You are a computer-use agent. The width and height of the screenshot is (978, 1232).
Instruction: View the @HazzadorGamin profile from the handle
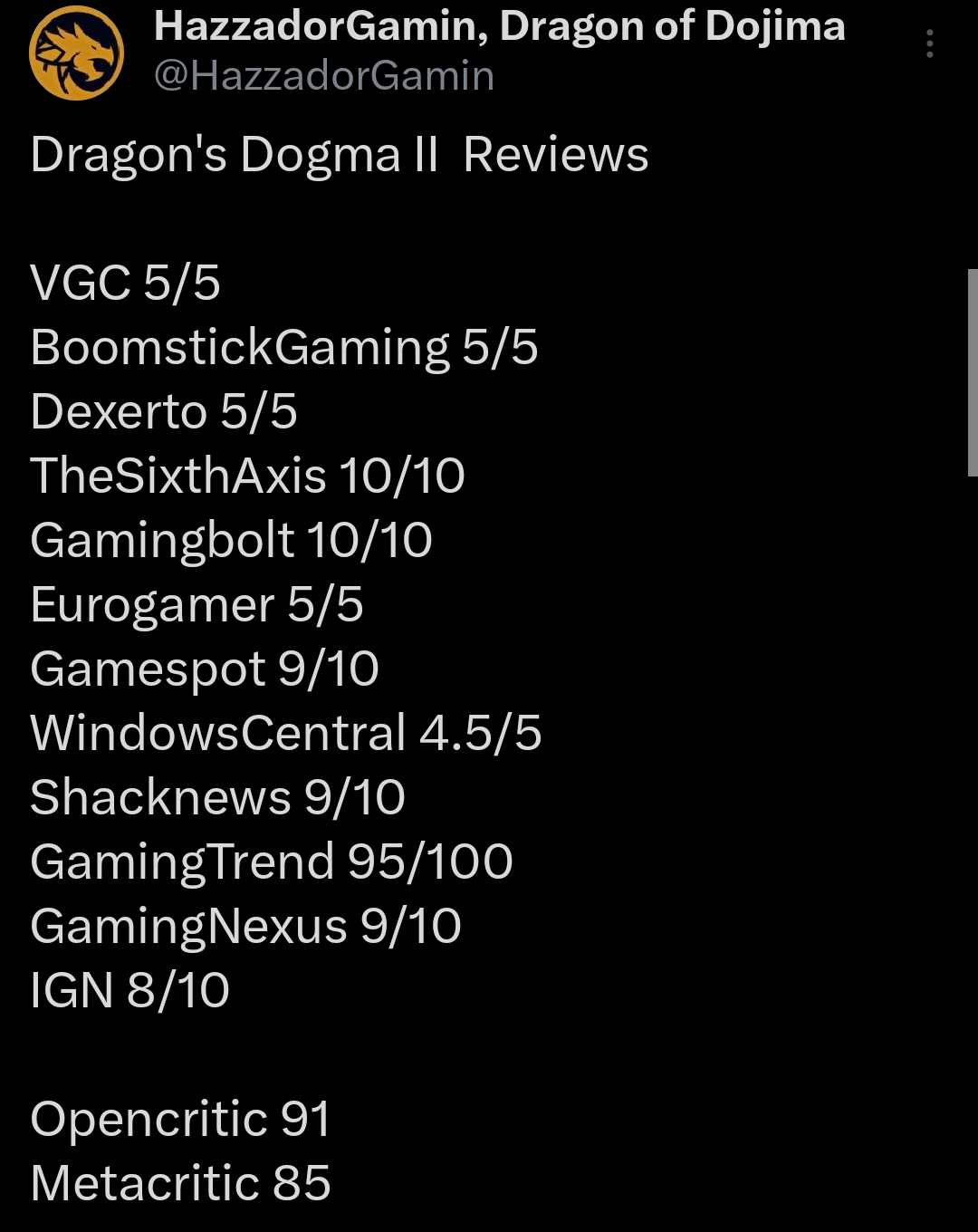coord(324,76)
